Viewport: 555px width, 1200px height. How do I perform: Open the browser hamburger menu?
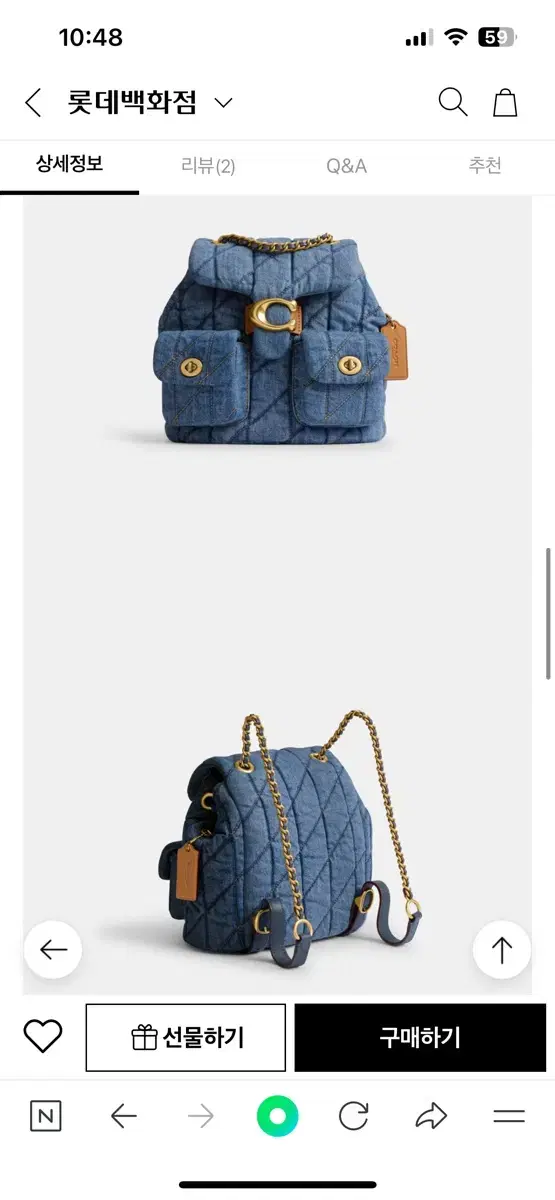[509, 1117]
